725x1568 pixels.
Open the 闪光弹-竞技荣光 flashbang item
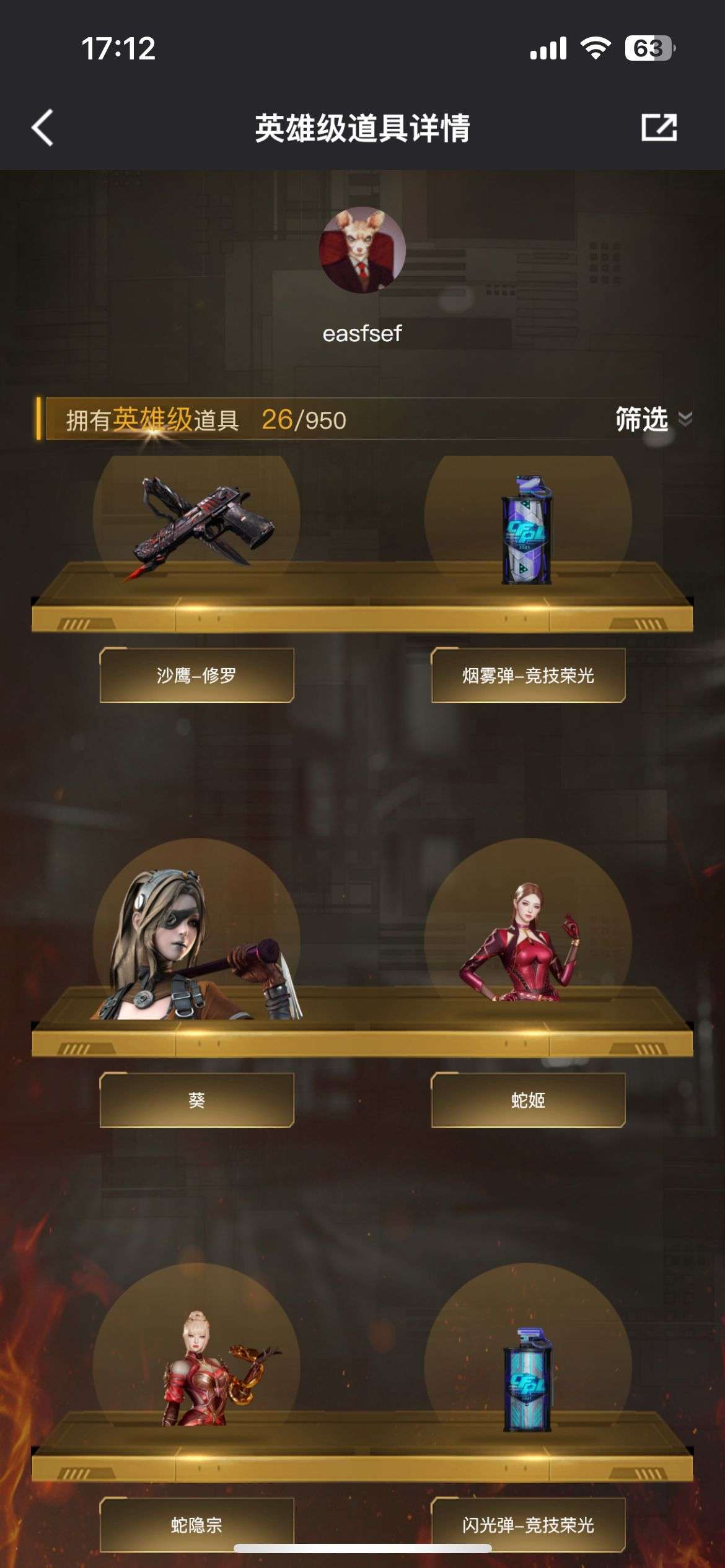(x=528, y=1378)
